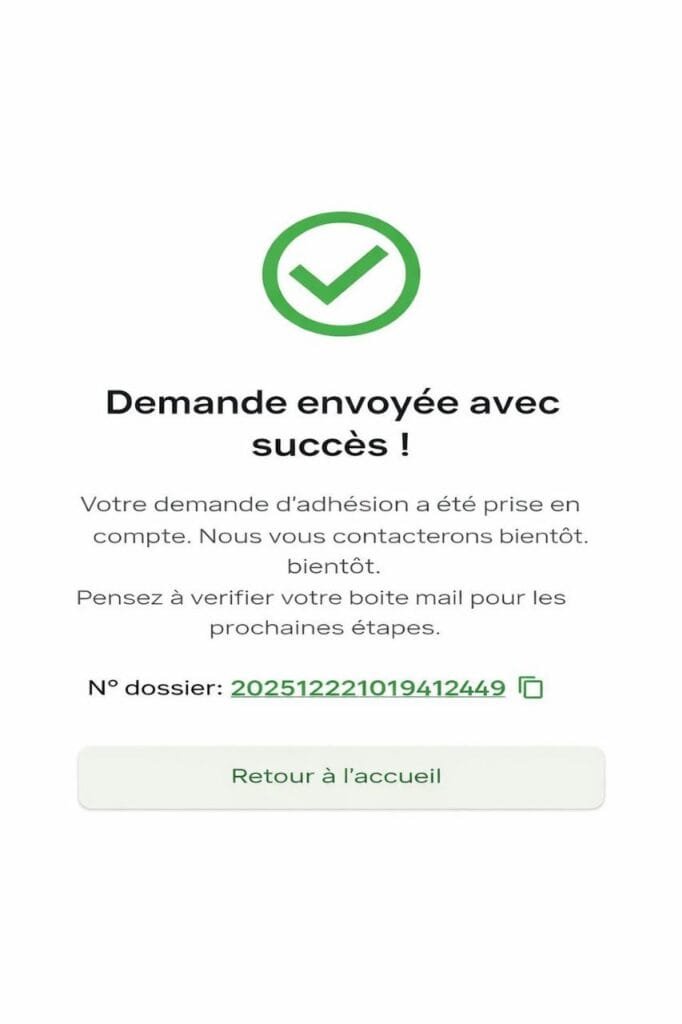Open the underlined dossier number 202512221019412449

click(x=367, y=688)
